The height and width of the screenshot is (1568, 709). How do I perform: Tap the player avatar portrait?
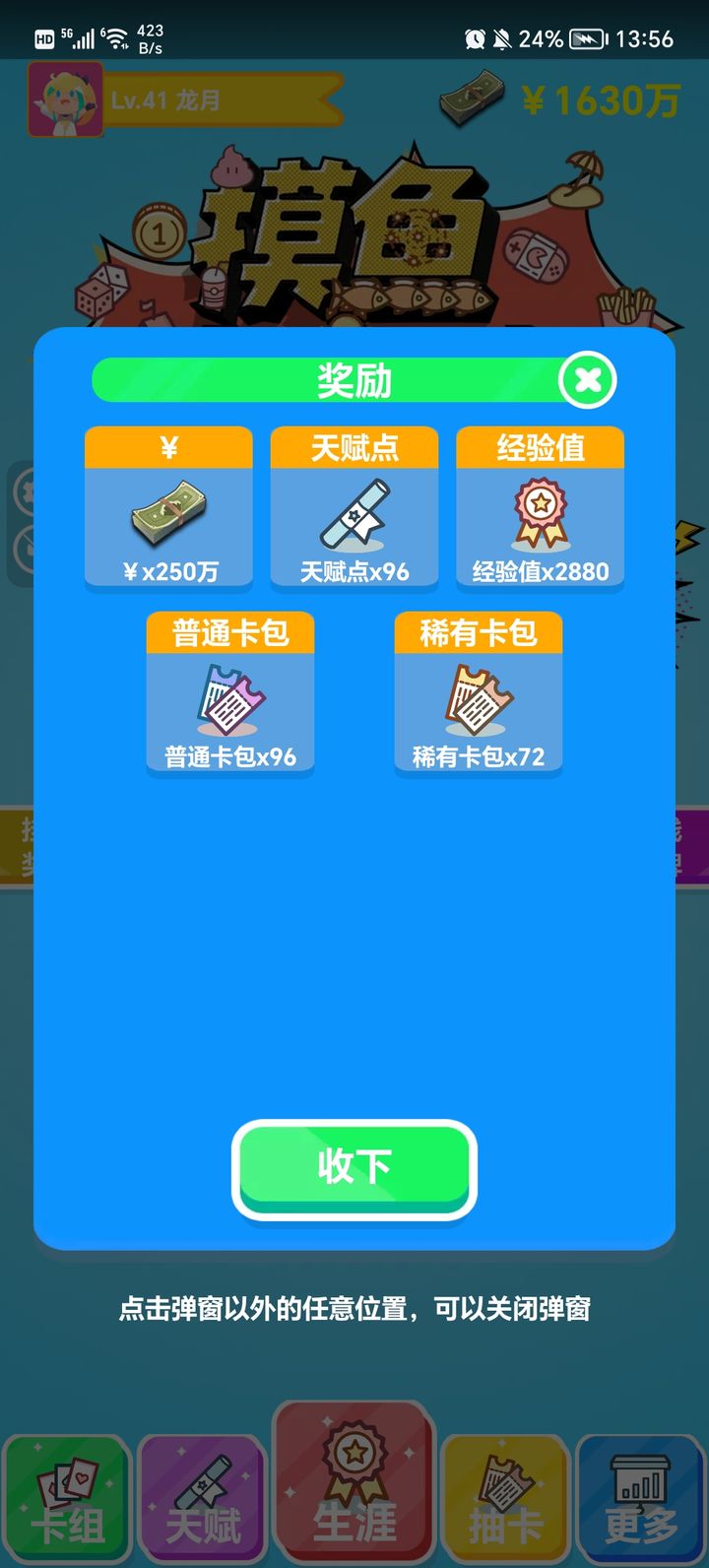(65, 98)
